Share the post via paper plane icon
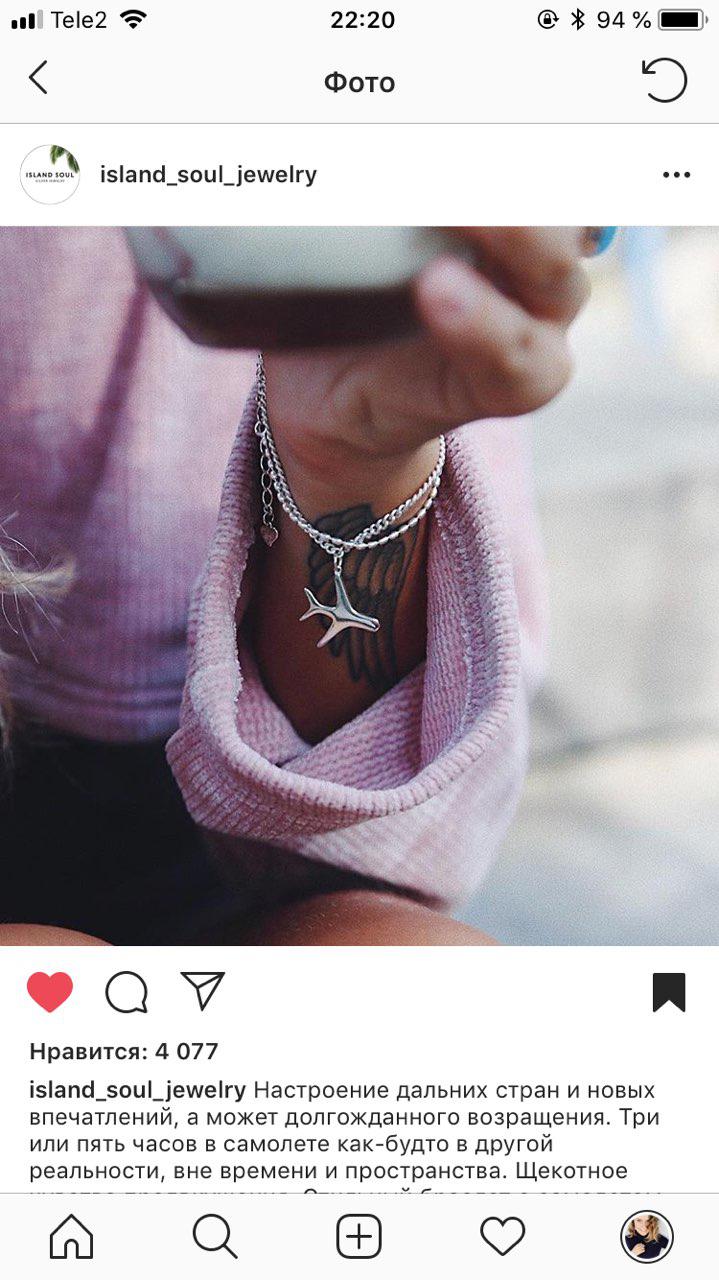The height and width of the screenshot is (1280, 719). pyautogui.click(x=203, y=990)
